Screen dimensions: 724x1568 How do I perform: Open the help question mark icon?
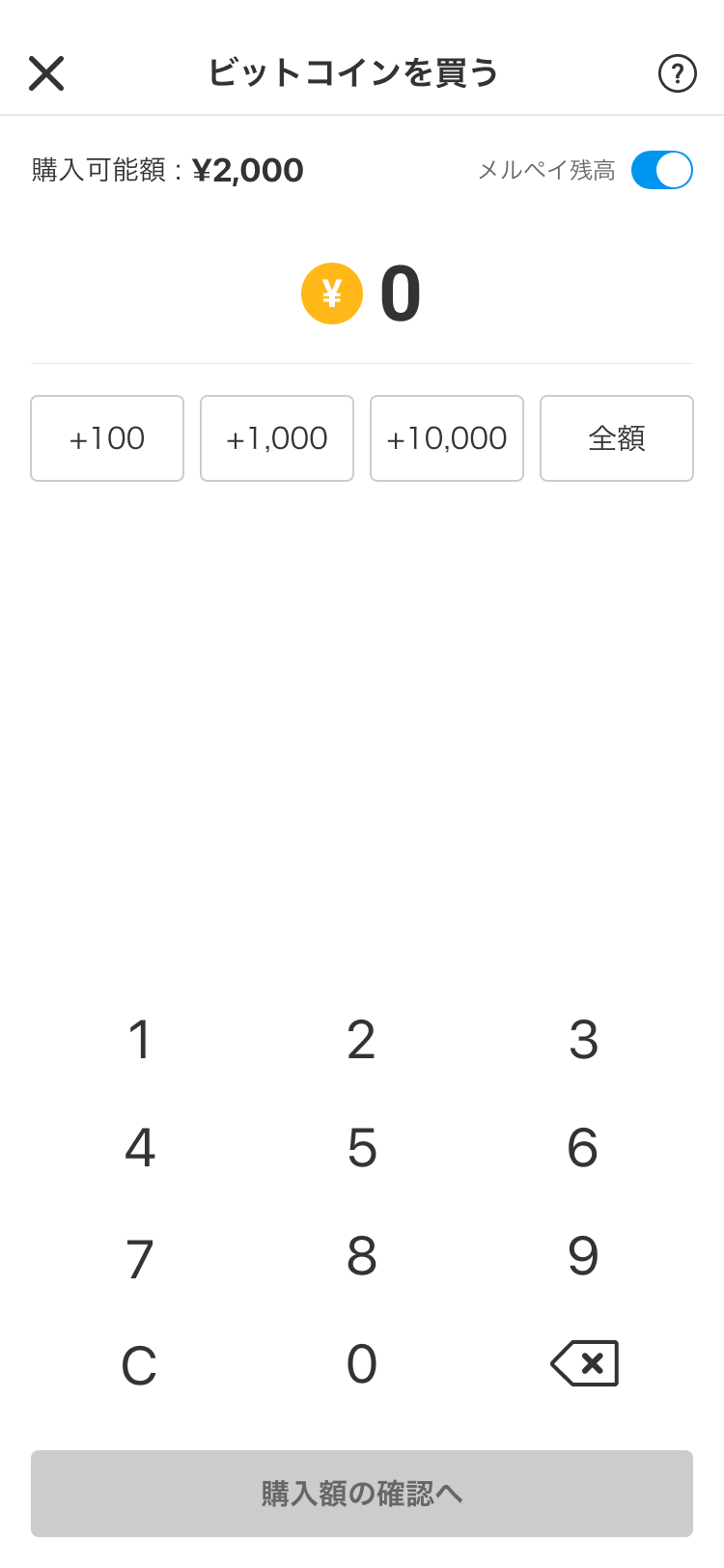[x=677, y=73]
